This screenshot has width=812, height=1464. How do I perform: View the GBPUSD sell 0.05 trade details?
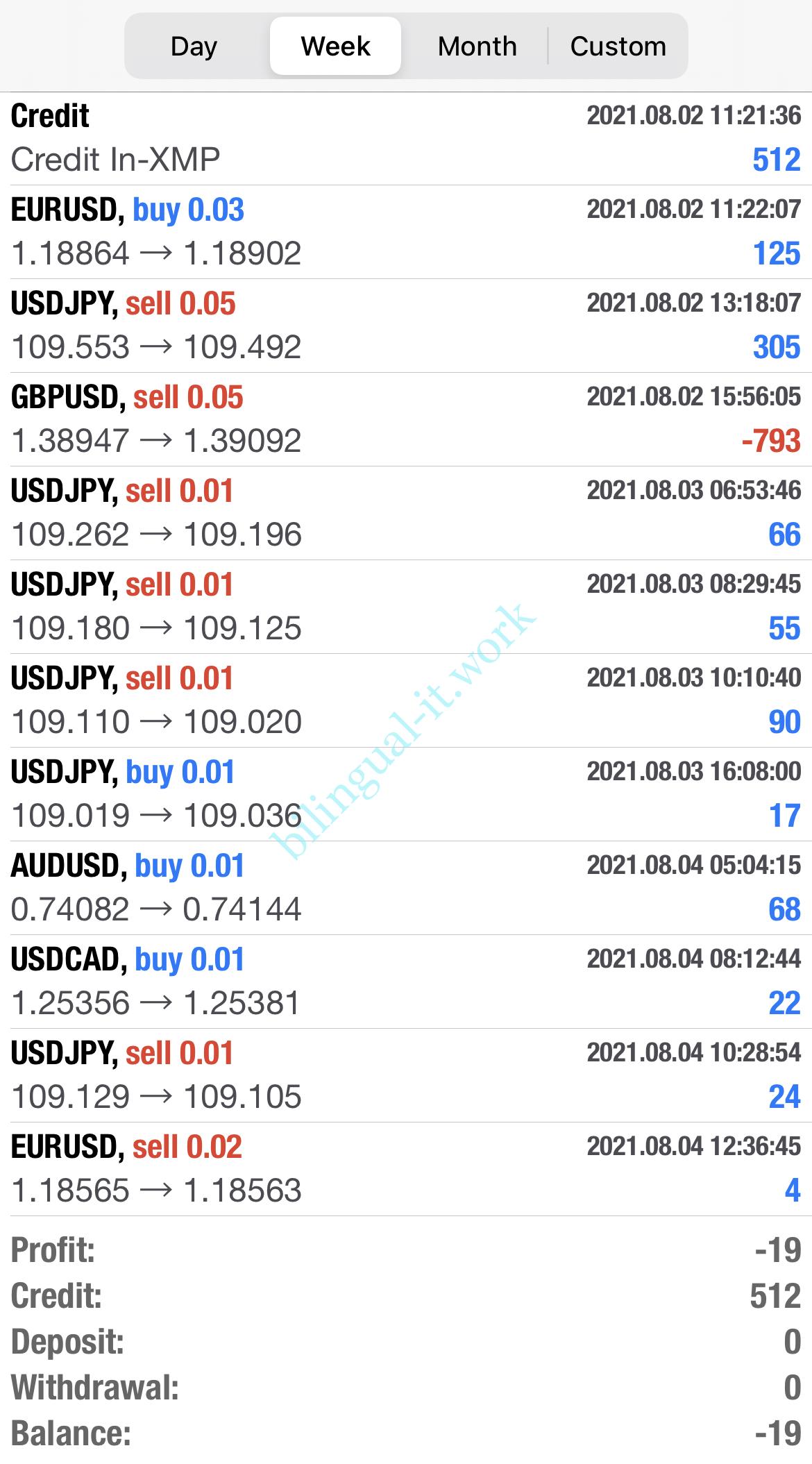406,419
